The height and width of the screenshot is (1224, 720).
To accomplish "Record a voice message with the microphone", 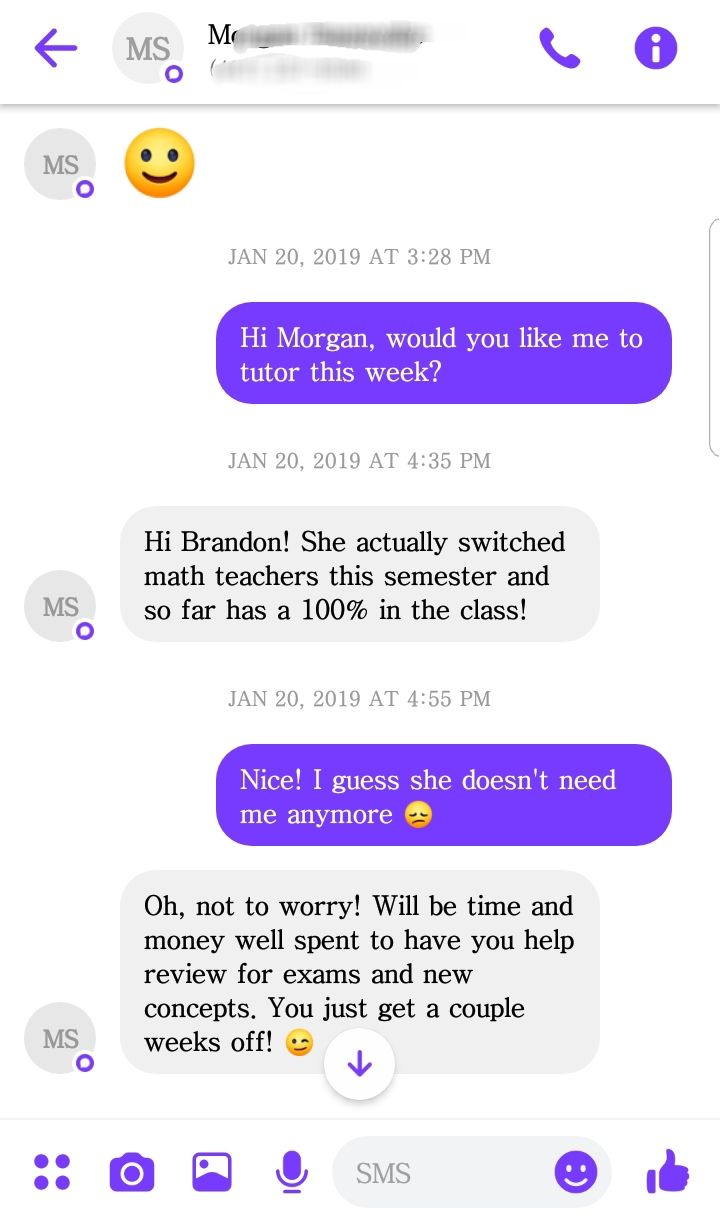I will click(x=291, y=1172).
